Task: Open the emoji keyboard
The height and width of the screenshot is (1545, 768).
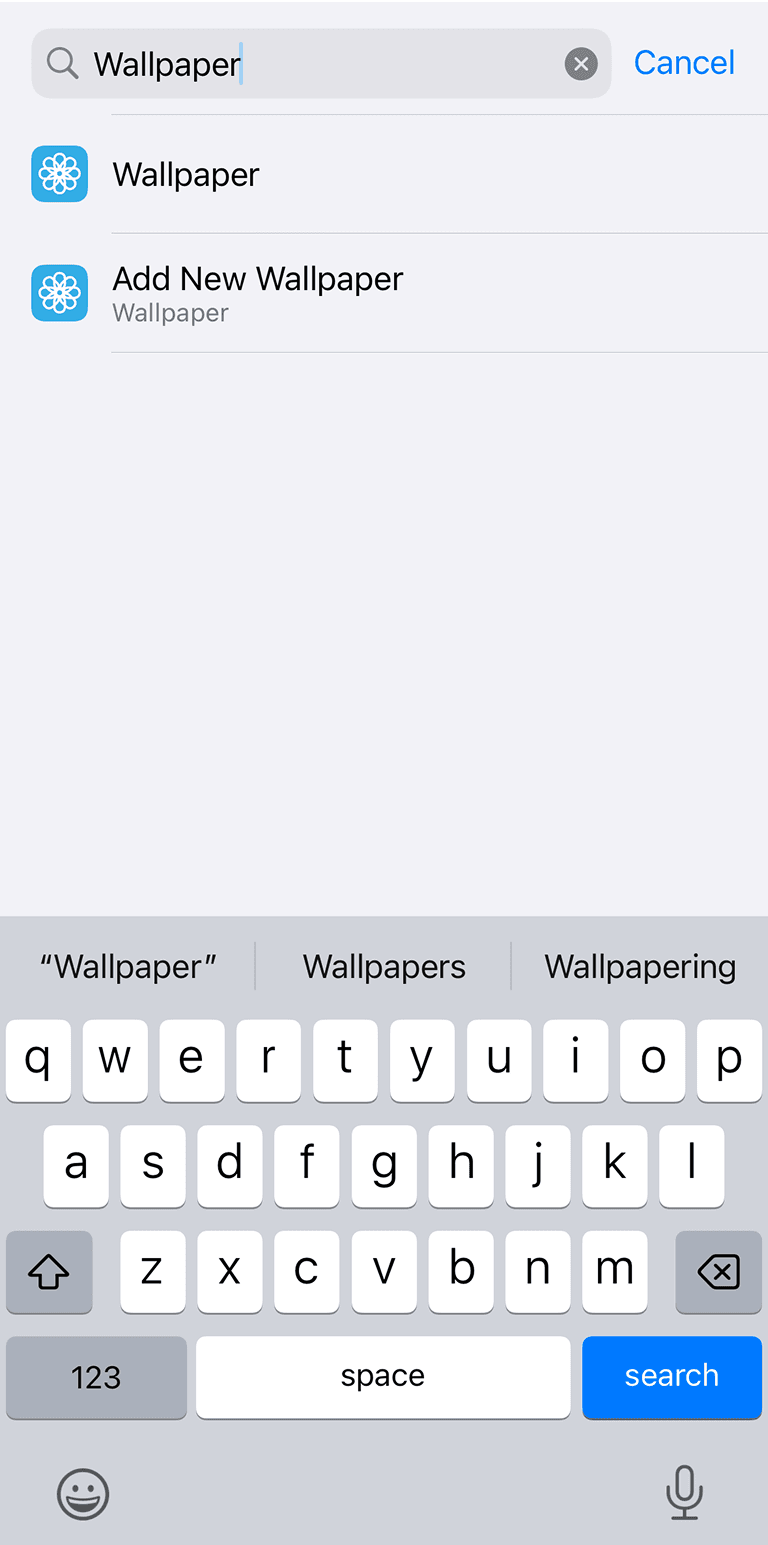Action: [83, 1494]
